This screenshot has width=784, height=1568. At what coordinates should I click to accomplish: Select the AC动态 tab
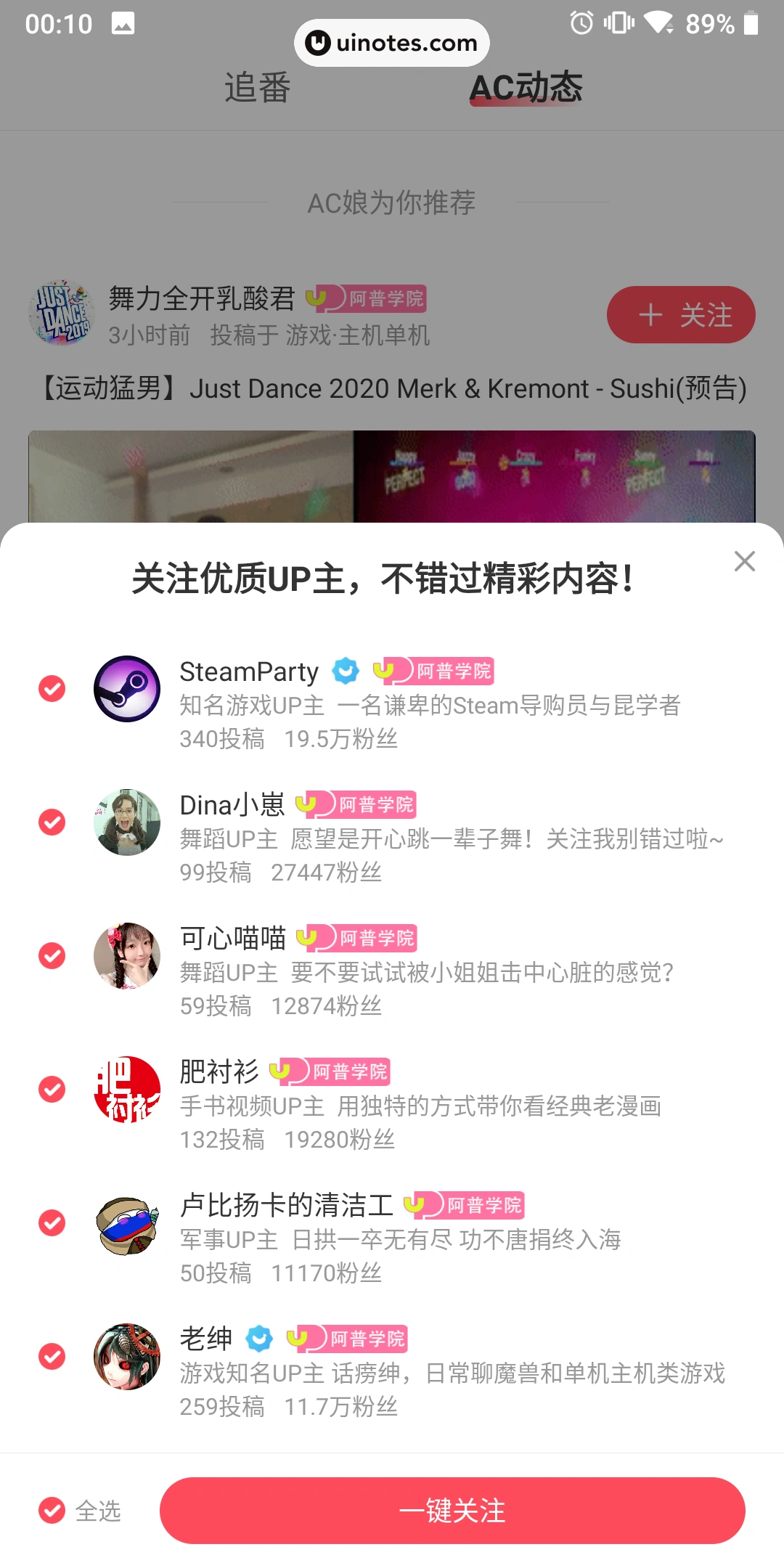(526, 88)
